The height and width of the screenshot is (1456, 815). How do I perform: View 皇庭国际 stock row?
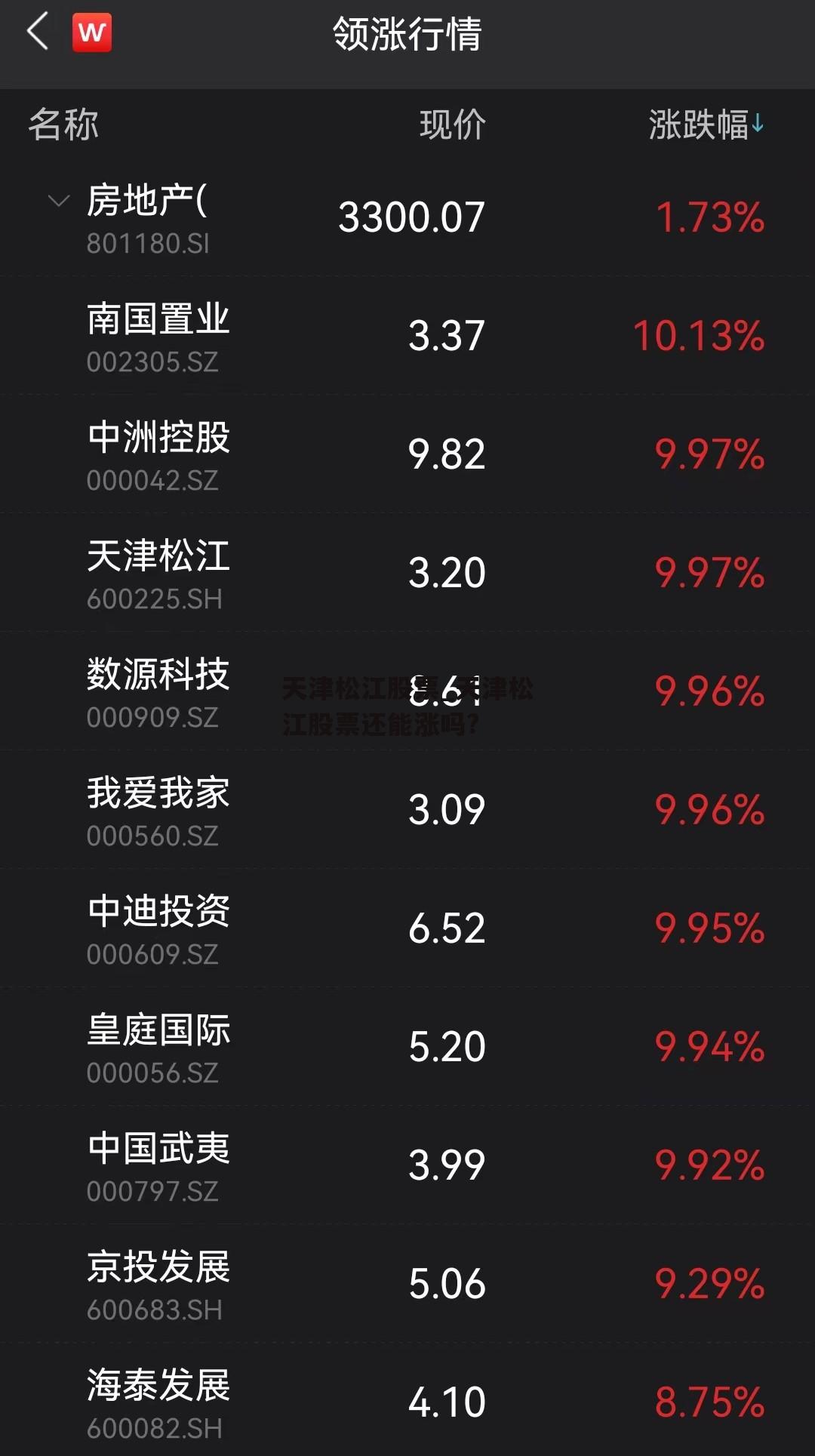click(x=407, y=1046)
